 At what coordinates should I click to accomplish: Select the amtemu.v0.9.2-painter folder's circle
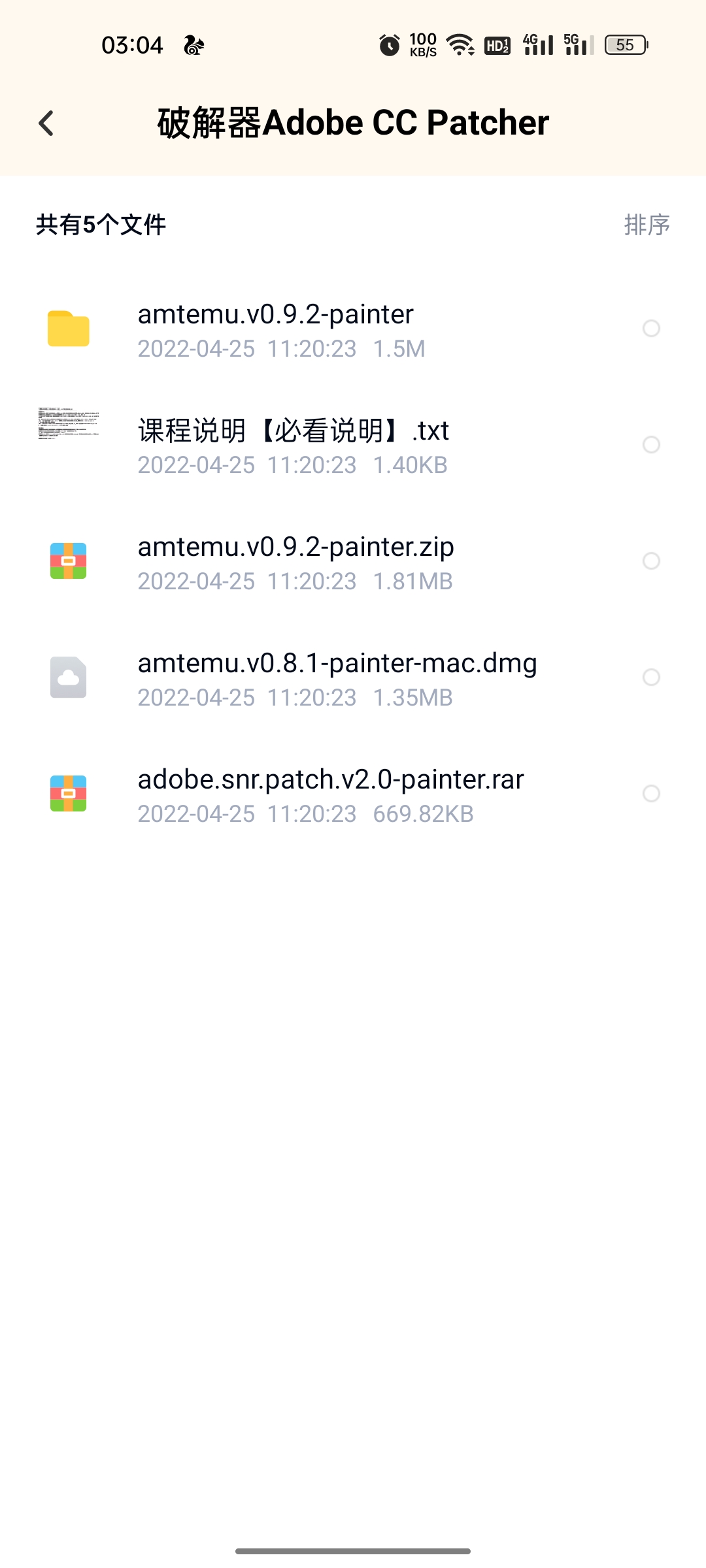tap(651, 328)
